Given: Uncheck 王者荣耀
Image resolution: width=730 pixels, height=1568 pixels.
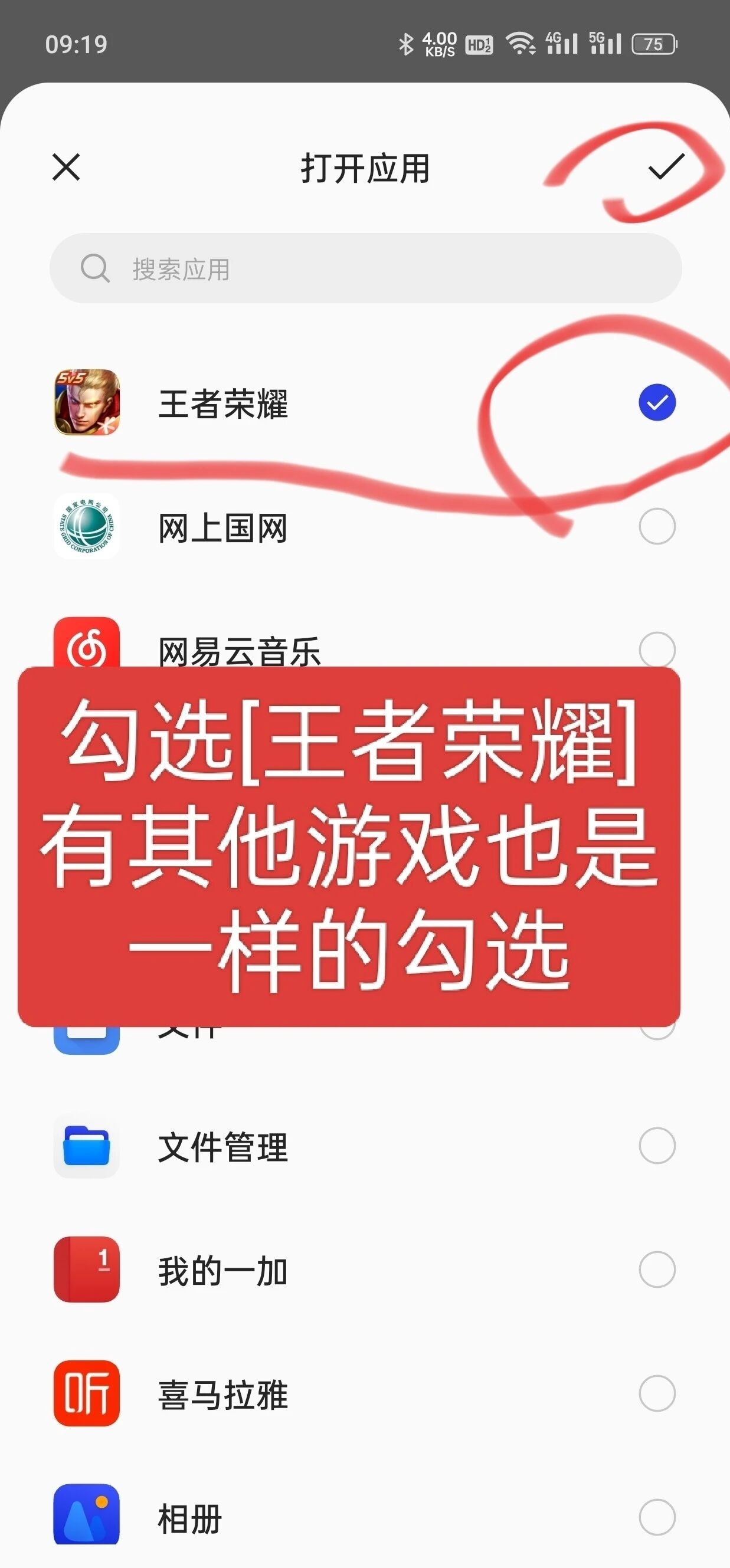Looking at the screenshot, I should coord(656,402).
